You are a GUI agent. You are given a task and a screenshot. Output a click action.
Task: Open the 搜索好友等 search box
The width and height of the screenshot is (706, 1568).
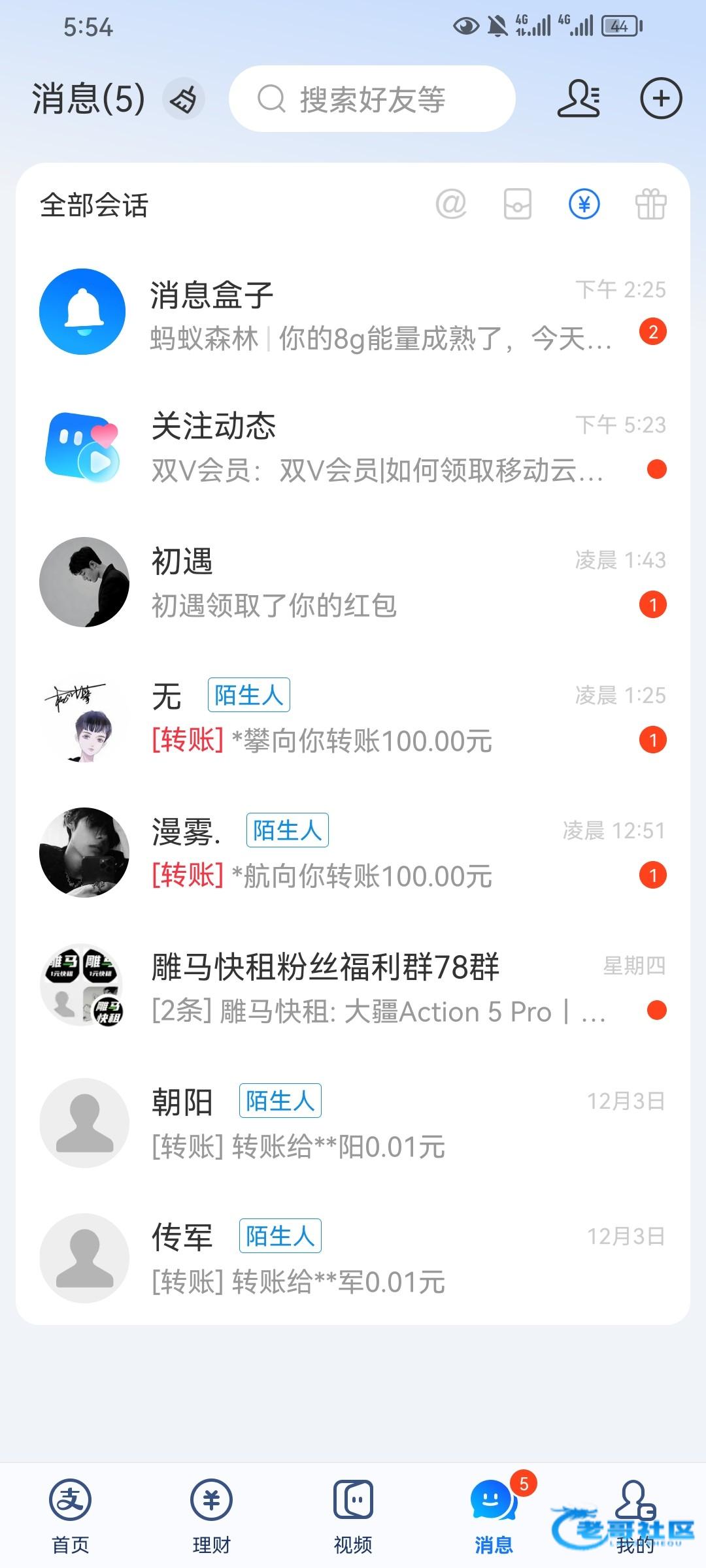tap(371, 99)
